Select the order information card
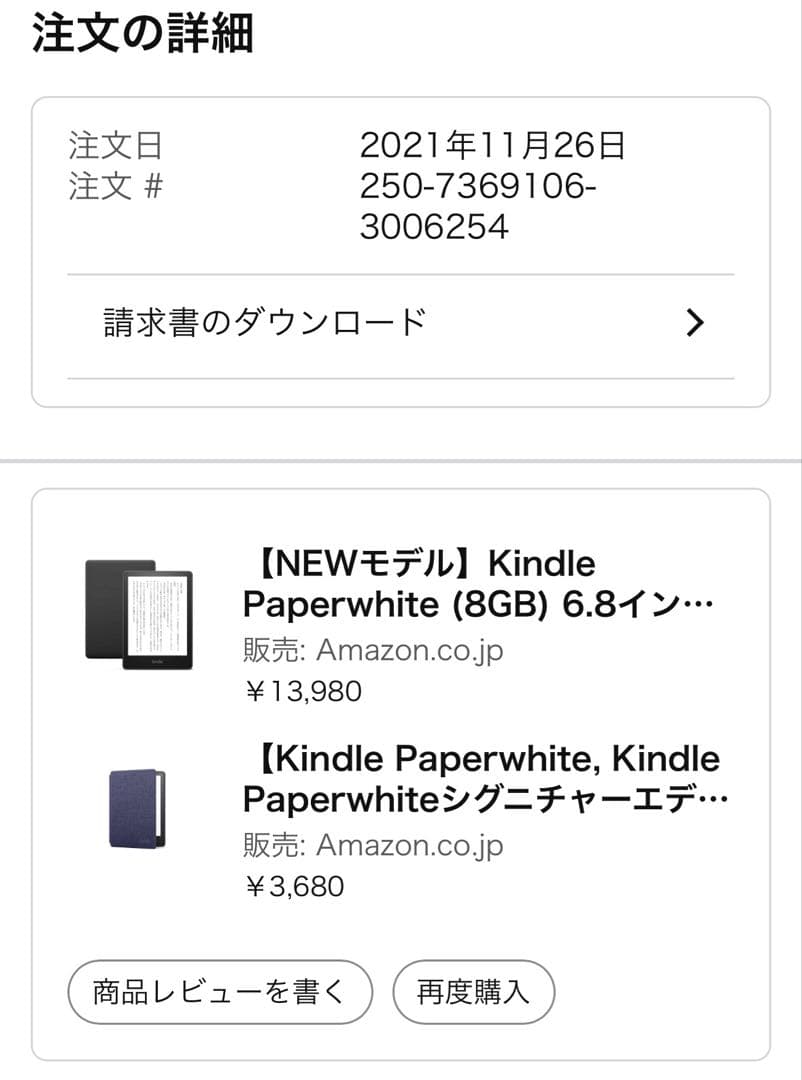The width and height of the screenshot is (802, 1080). (400, 250)
